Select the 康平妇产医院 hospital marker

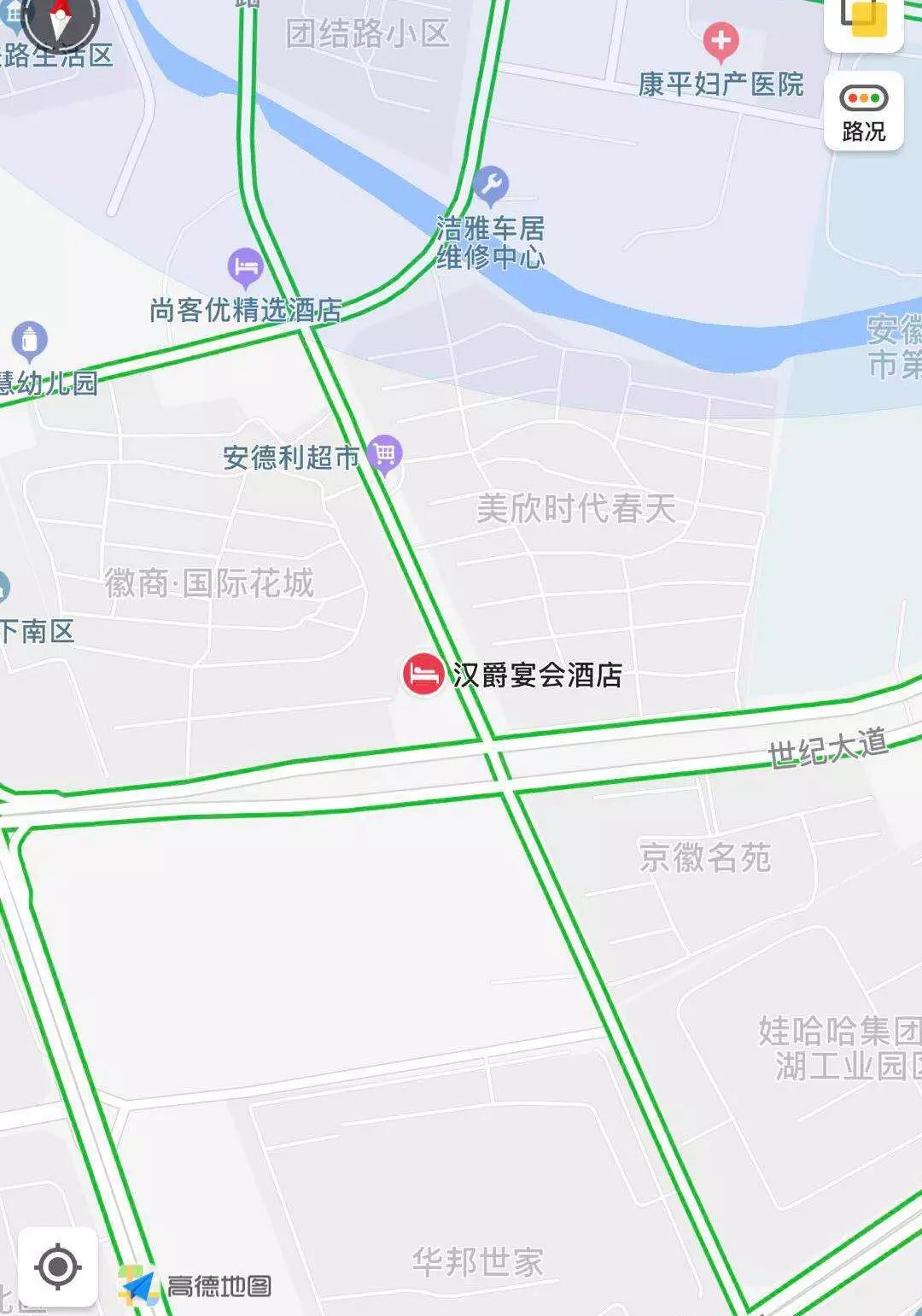pyautogui.click(x=721, y=41)
